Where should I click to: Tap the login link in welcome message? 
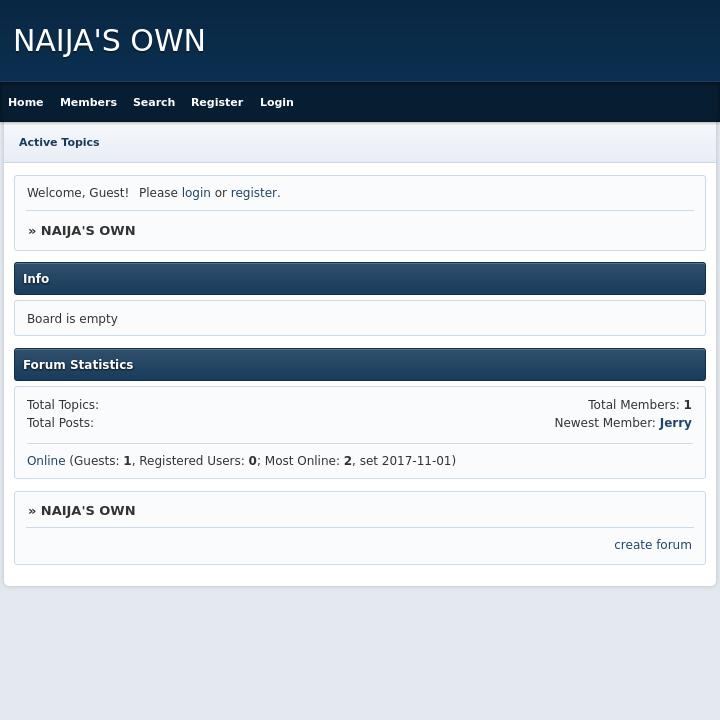(196, 193)
